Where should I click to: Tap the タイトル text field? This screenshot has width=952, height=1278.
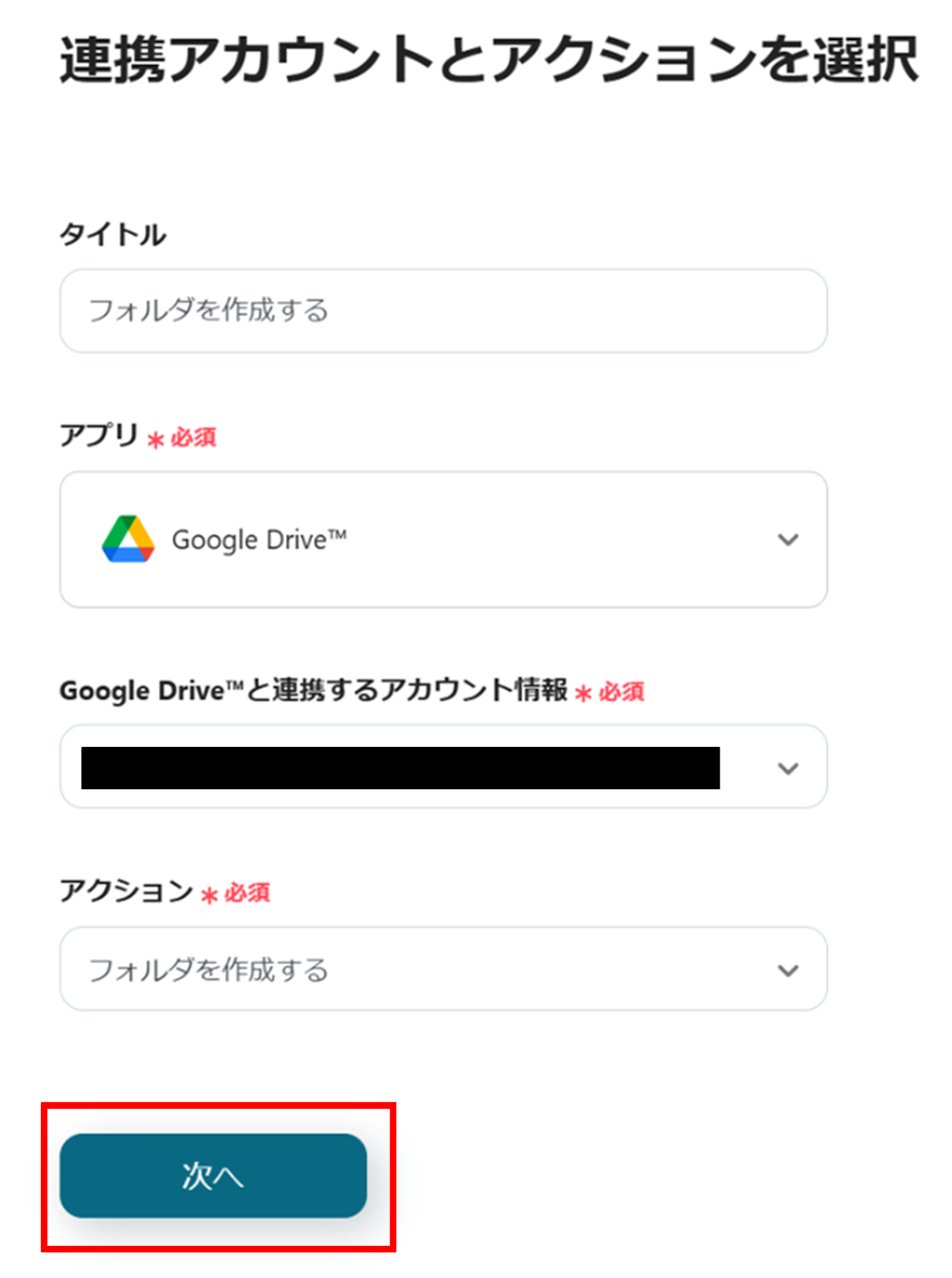[x=443, y=311]
